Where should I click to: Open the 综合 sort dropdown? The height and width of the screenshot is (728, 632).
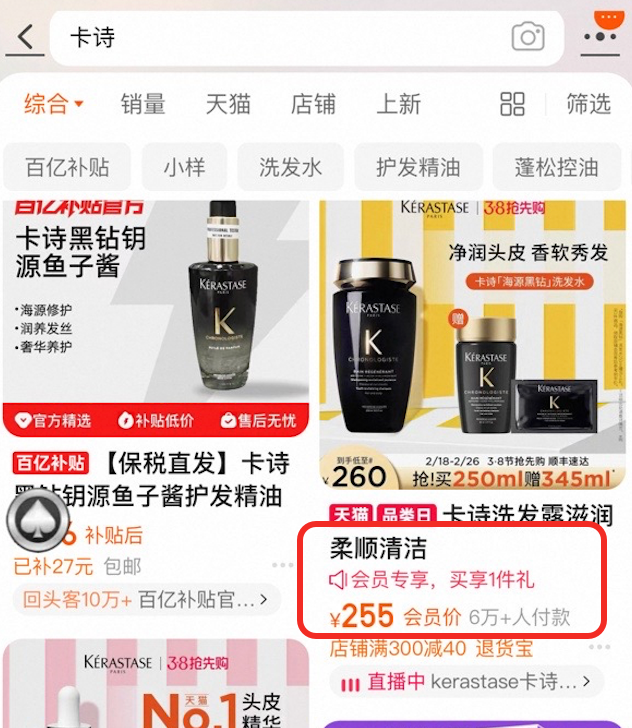(x=54, y=103)
